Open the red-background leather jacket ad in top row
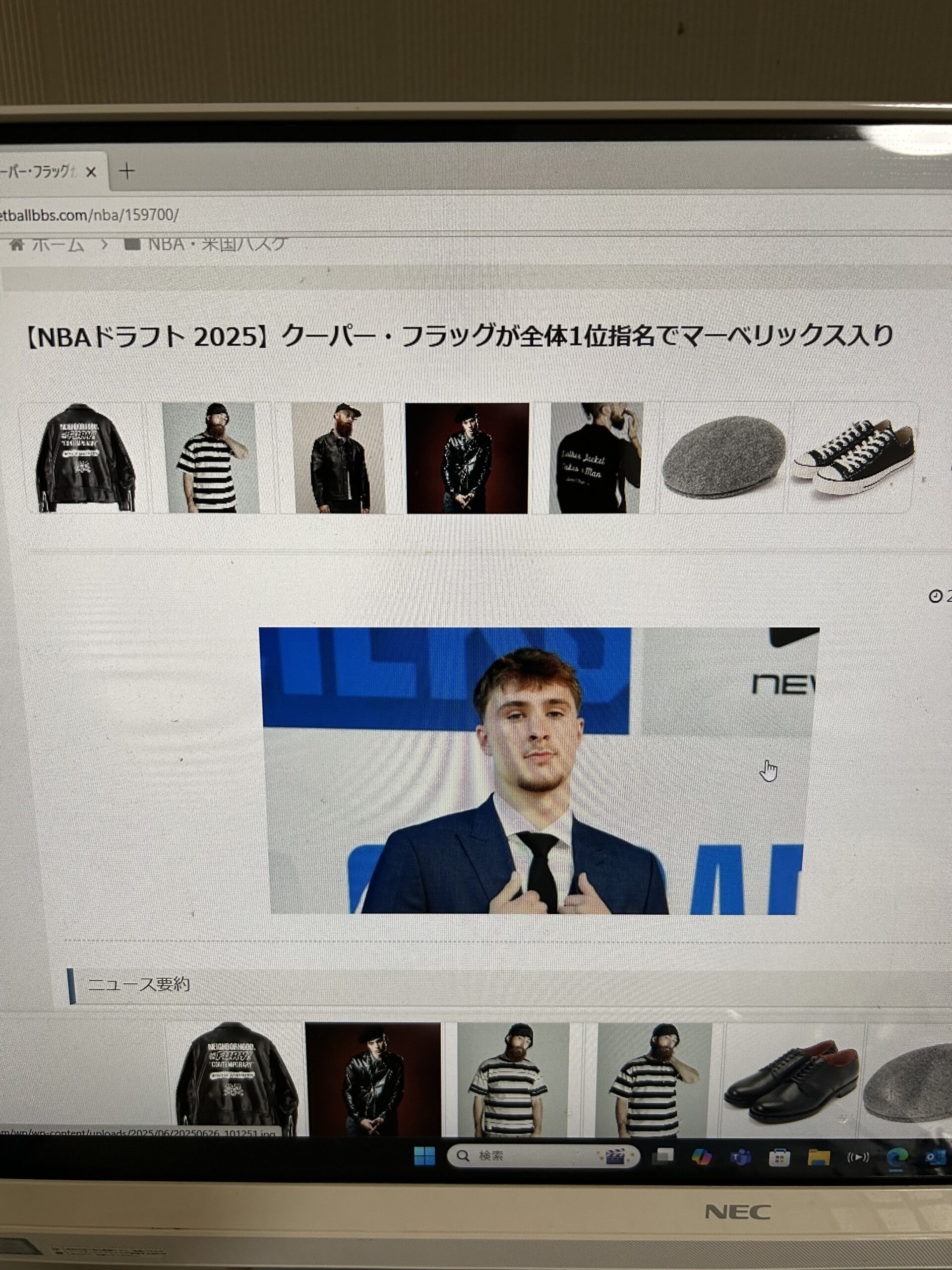 (x=467, y=457)
